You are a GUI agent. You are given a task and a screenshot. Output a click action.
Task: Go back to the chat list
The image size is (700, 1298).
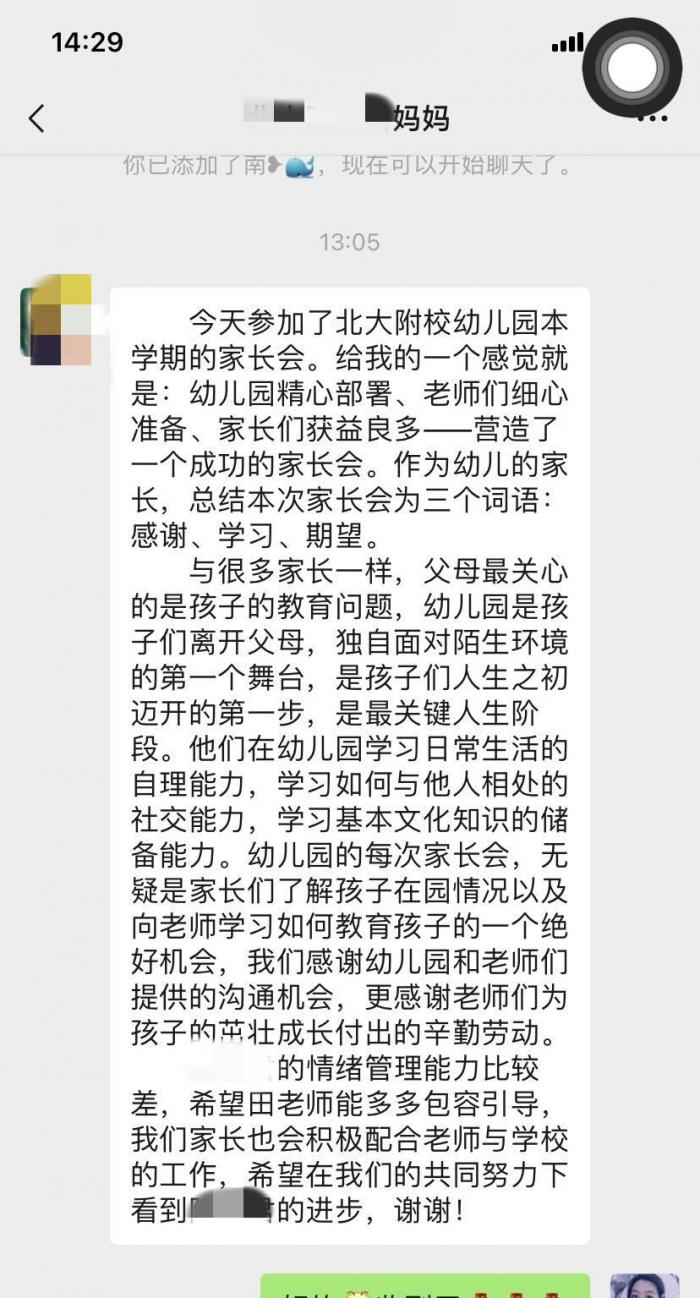point(37,119)
